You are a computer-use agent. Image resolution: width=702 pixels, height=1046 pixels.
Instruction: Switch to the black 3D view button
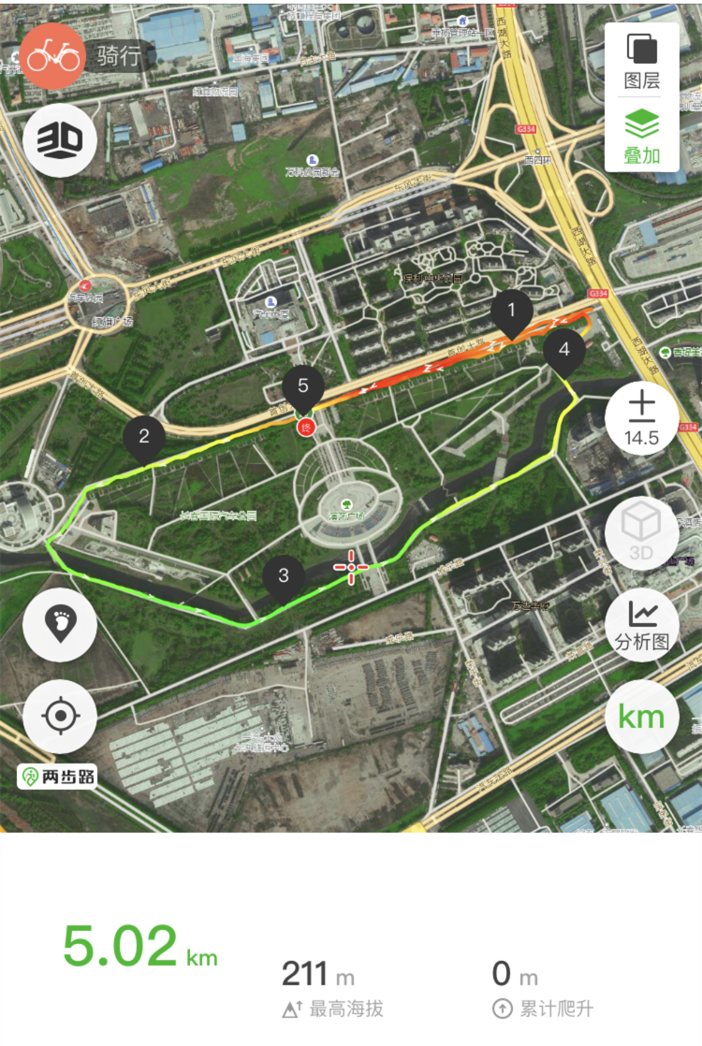[60, 140]
